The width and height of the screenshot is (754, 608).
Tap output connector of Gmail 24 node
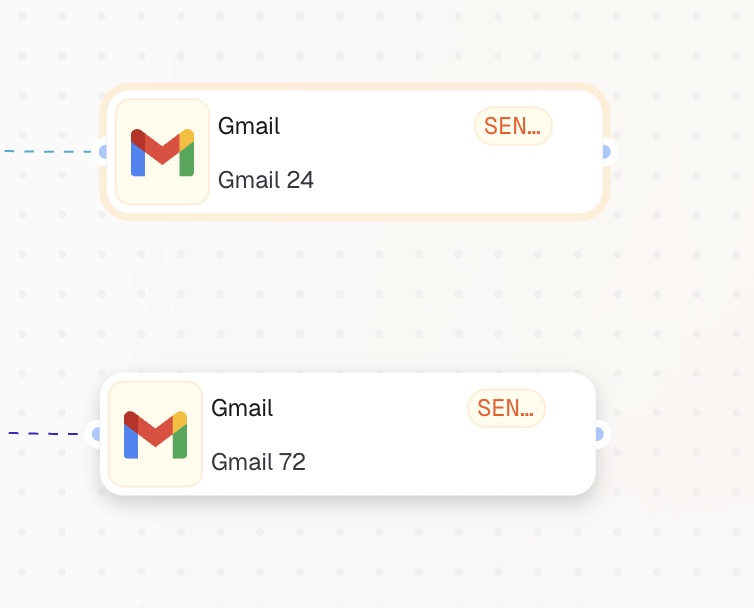[604, 152]
